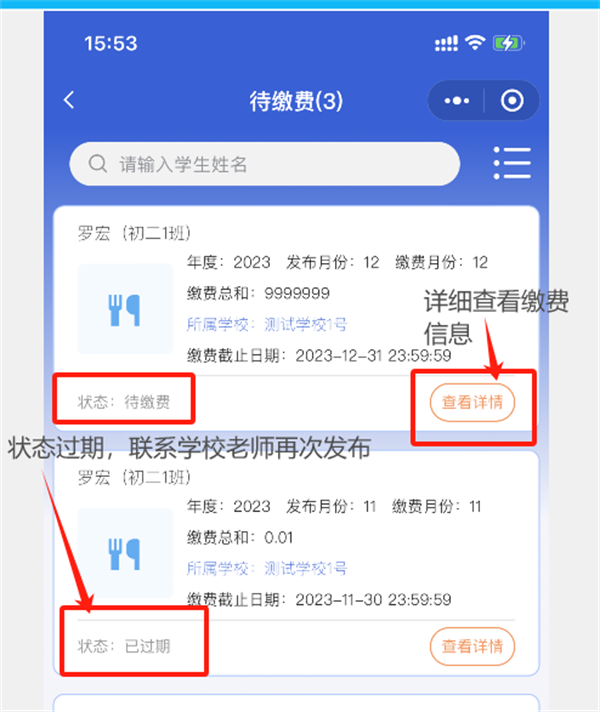600x712 pixels.
Task: Open the list filter icon beside search
Action: (512, 164)
